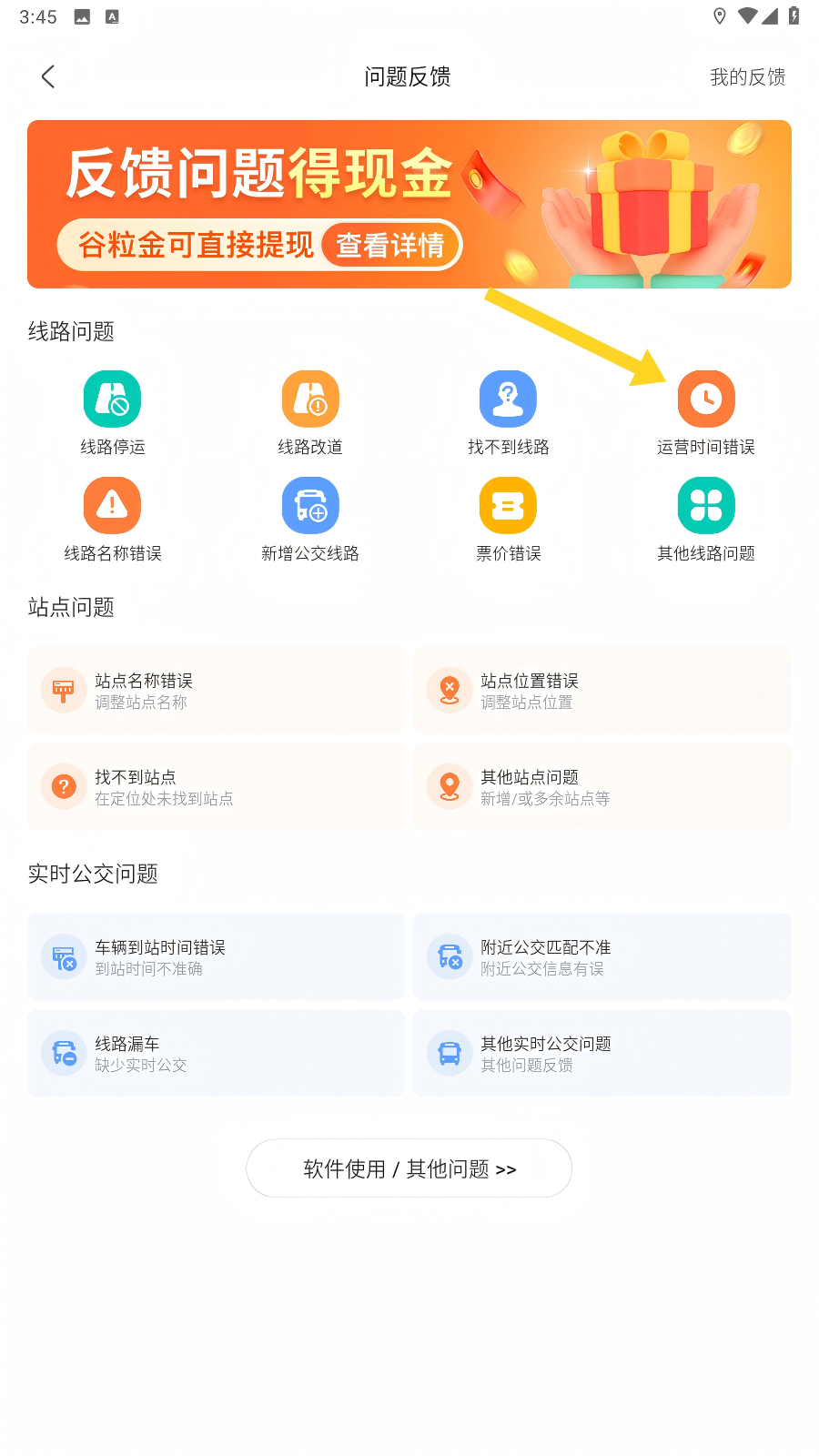Go back from 问题反馈 page
This screenshot has height=1456, width=819.
(48, 76)
